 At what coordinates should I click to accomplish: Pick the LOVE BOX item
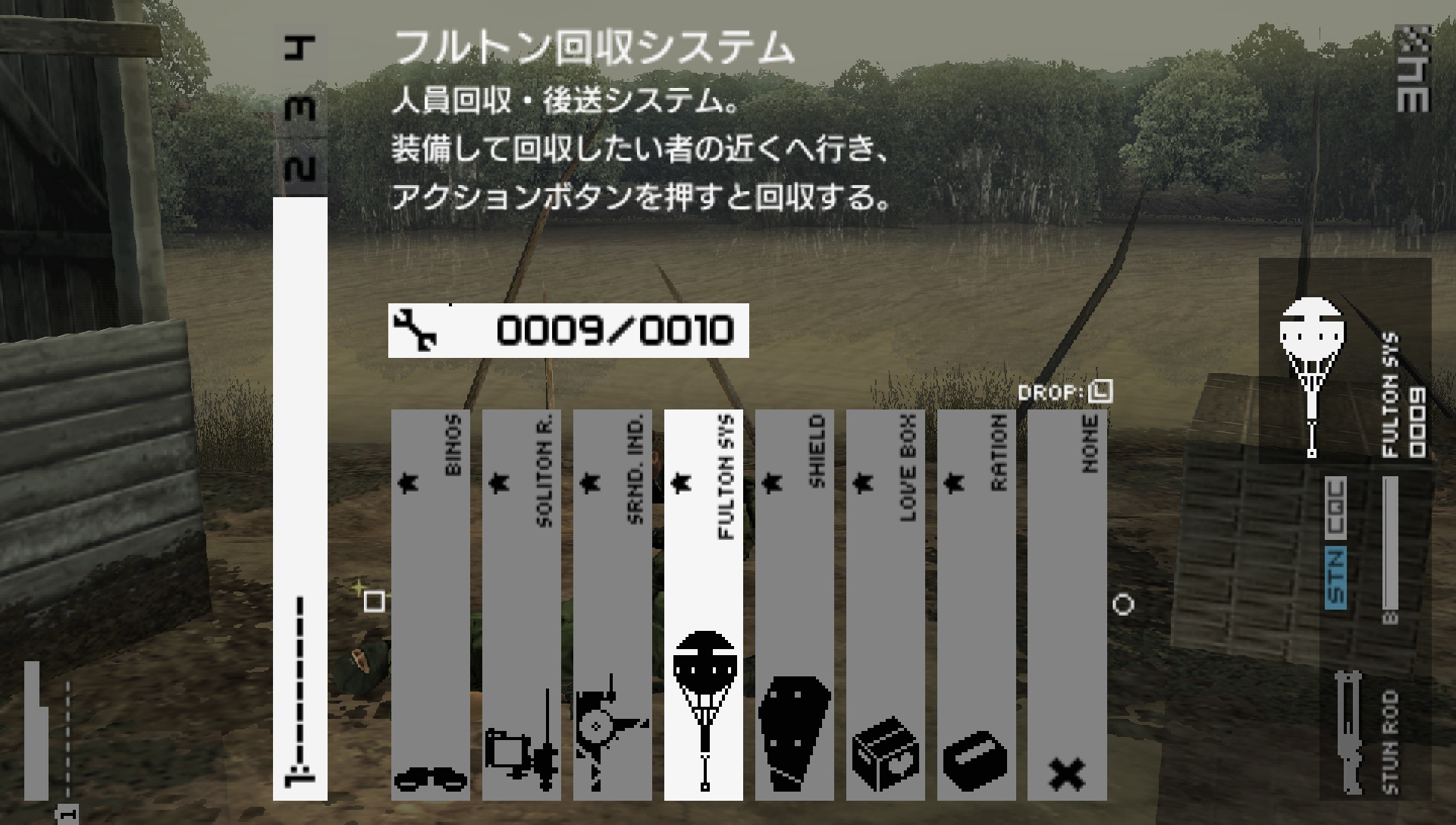[x=885, y=604]
